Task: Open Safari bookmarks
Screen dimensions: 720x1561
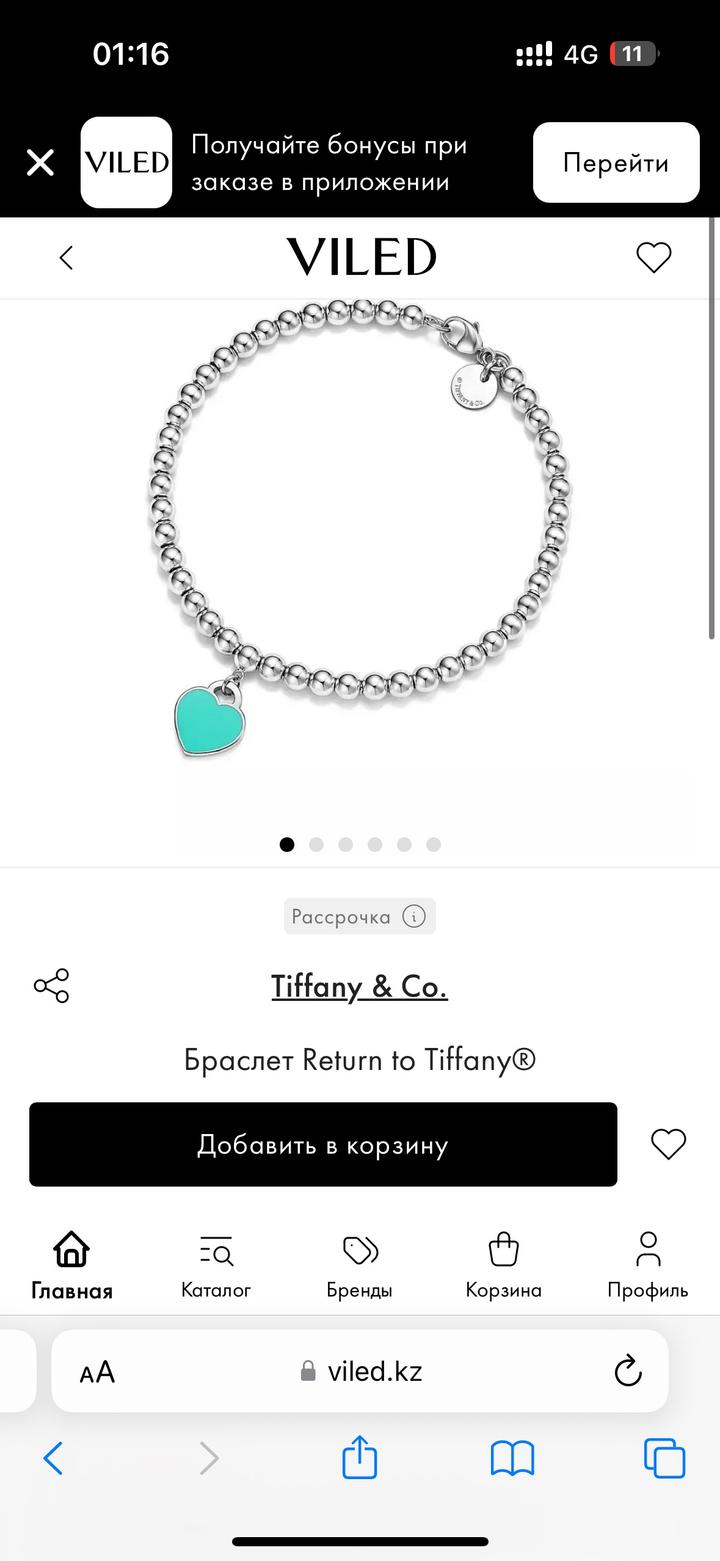Action: pyautogui.click(x=512, y=1459)
